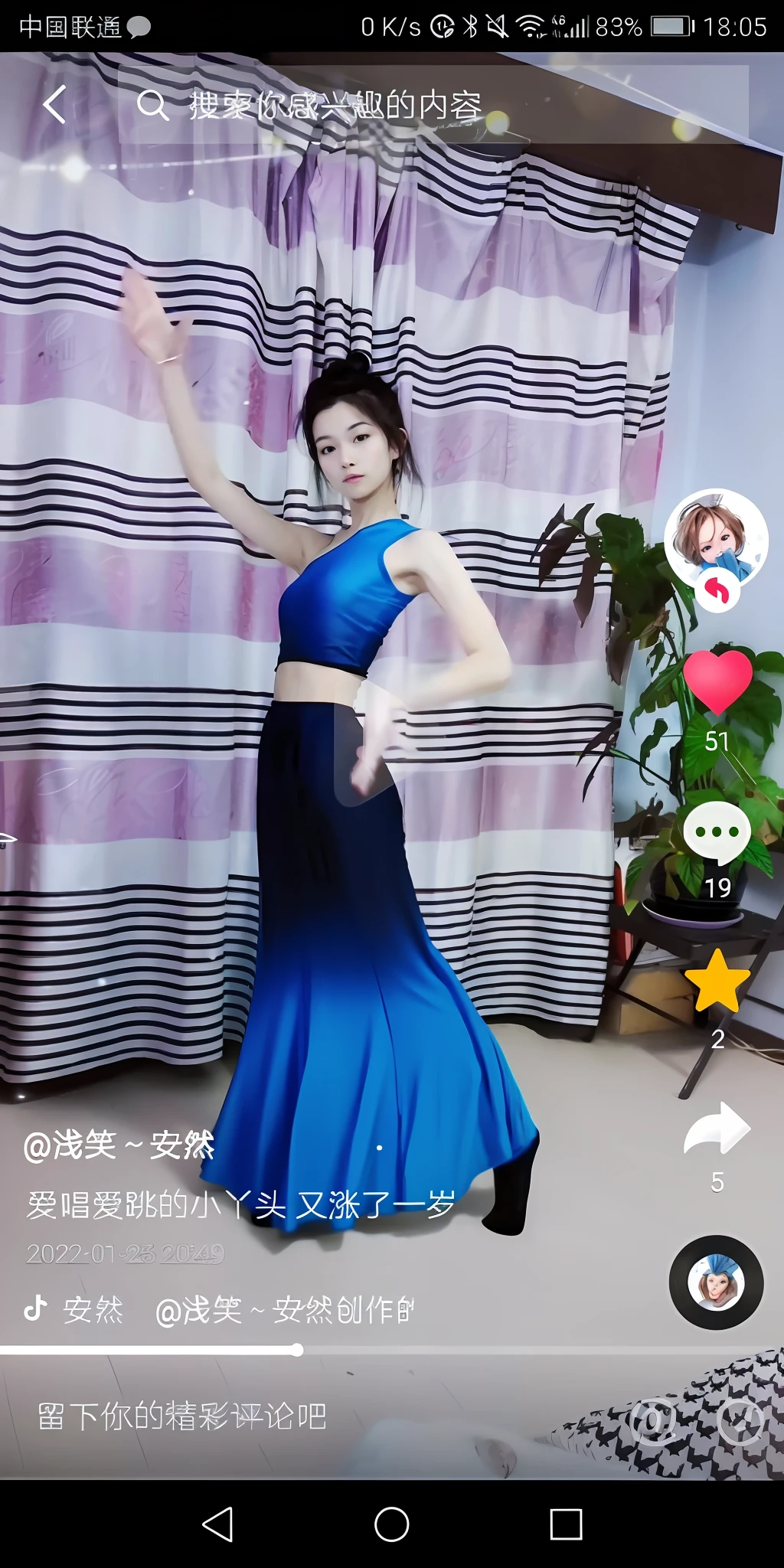Favorite the video with the star
This screenshot has width=784, height=1568.
pyautogui.click(x=717, y=981)
